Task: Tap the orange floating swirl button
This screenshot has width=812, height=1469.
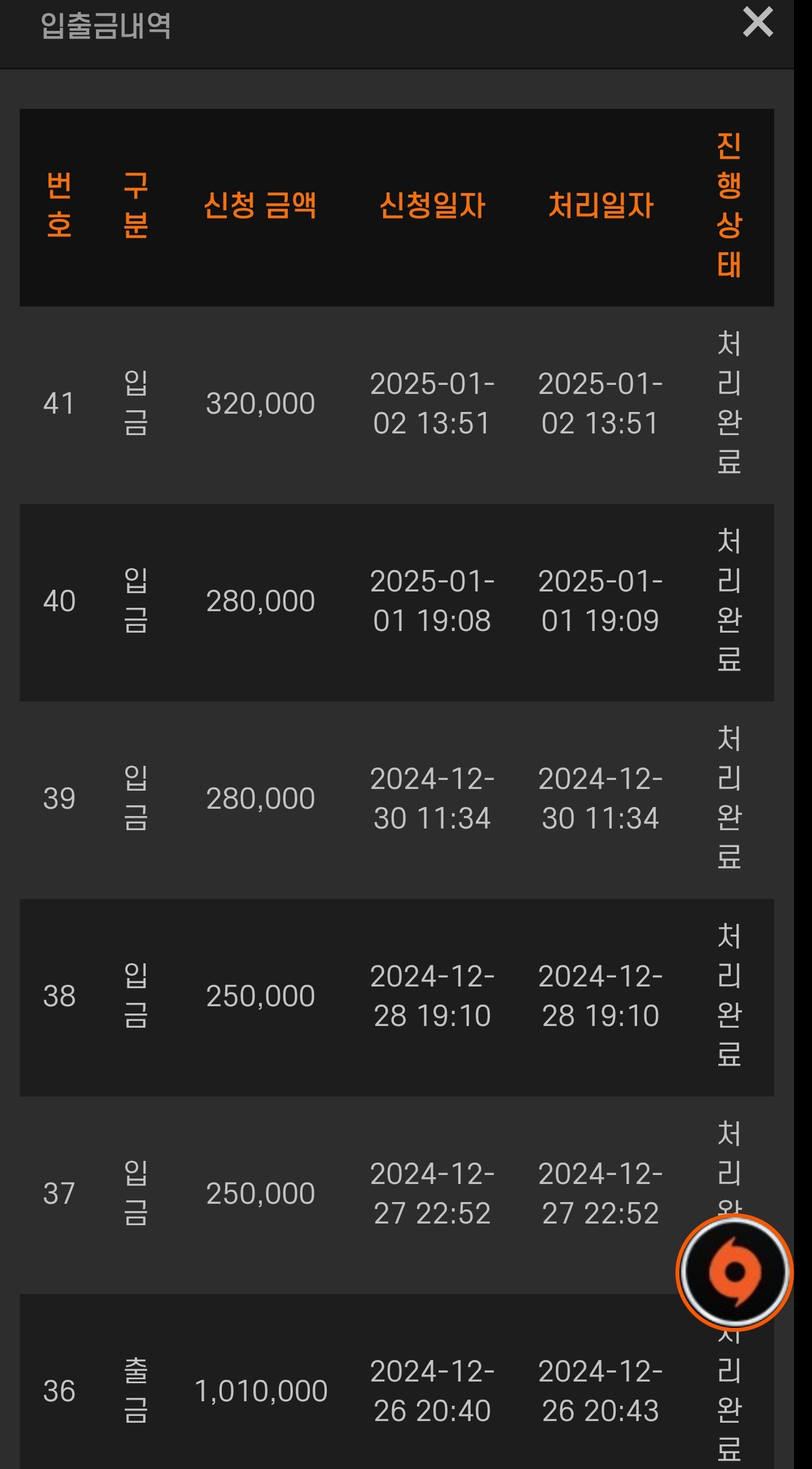Action: [x=735, y=1272]
